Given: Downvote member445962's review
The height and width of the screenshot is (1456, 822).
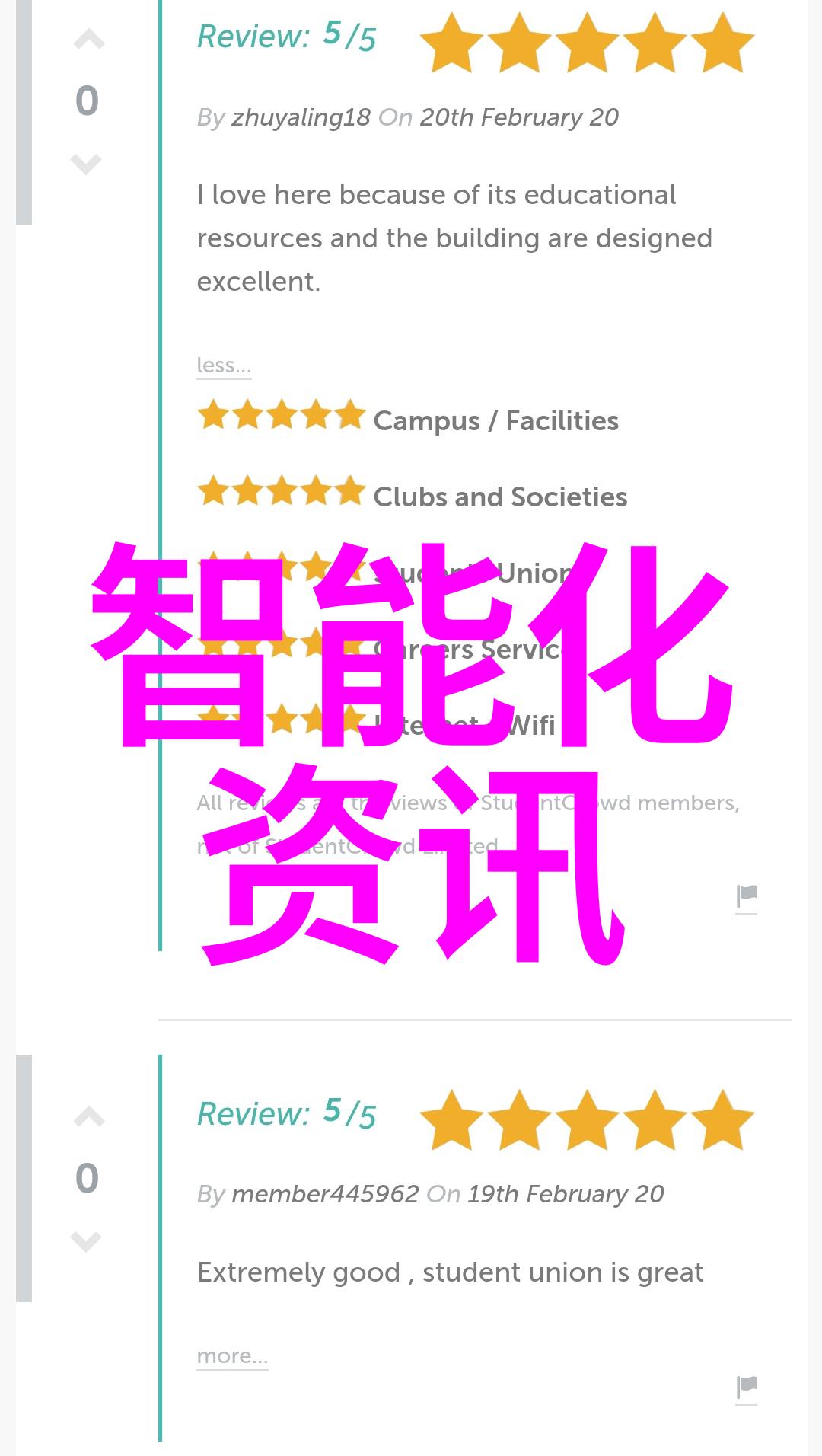Looking at the screenshot, I should (86, 1240).
